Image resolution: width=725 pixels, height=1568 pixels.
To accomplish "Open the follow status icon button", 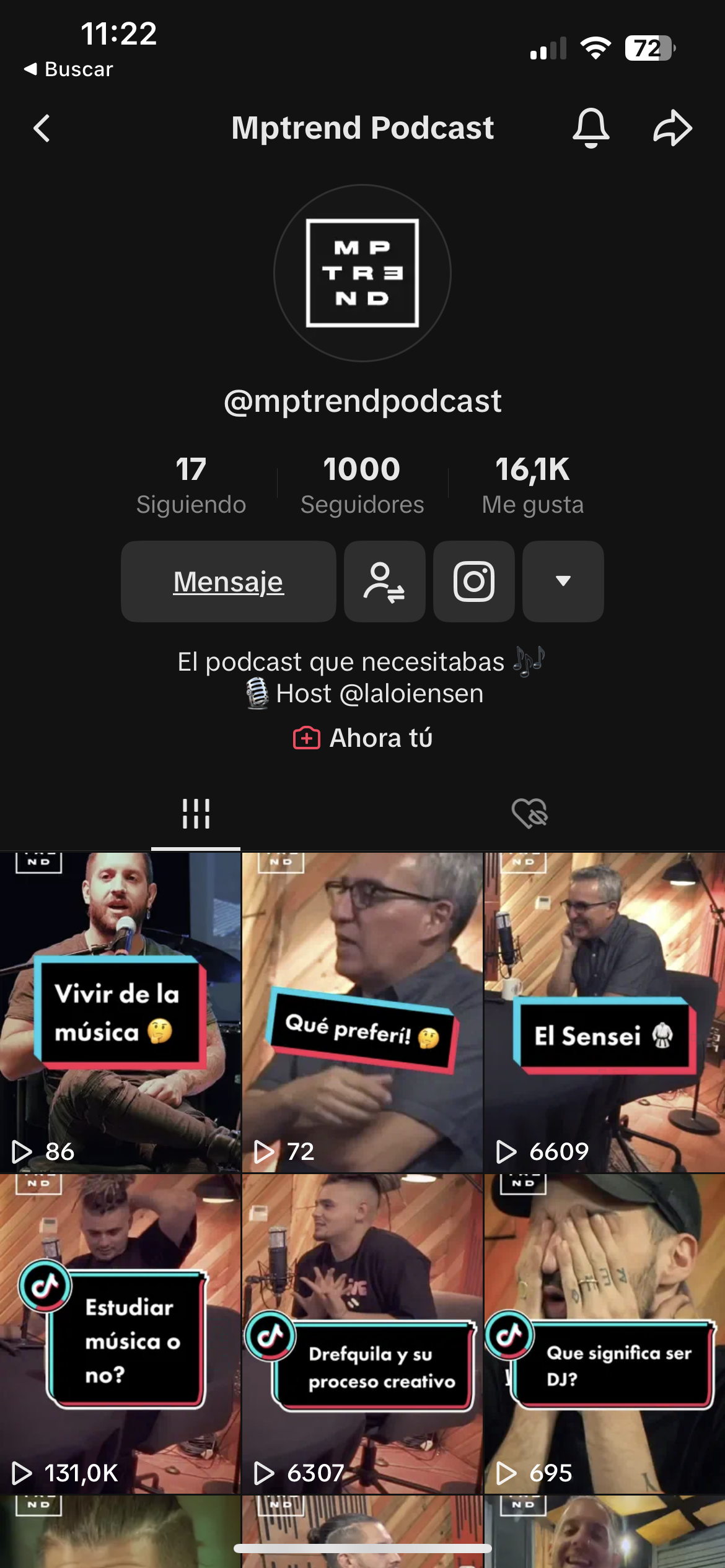I will (x=384, y=581).
